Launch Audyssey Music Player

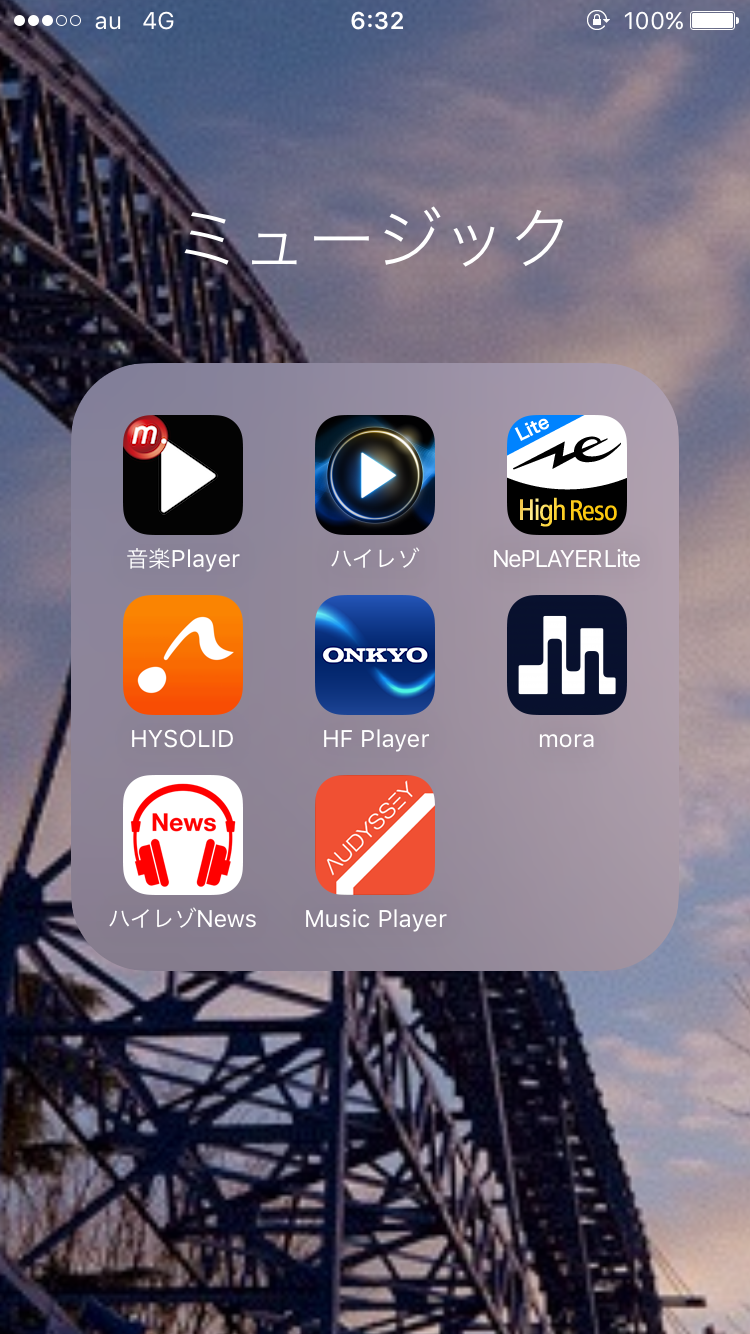[375, 835]
